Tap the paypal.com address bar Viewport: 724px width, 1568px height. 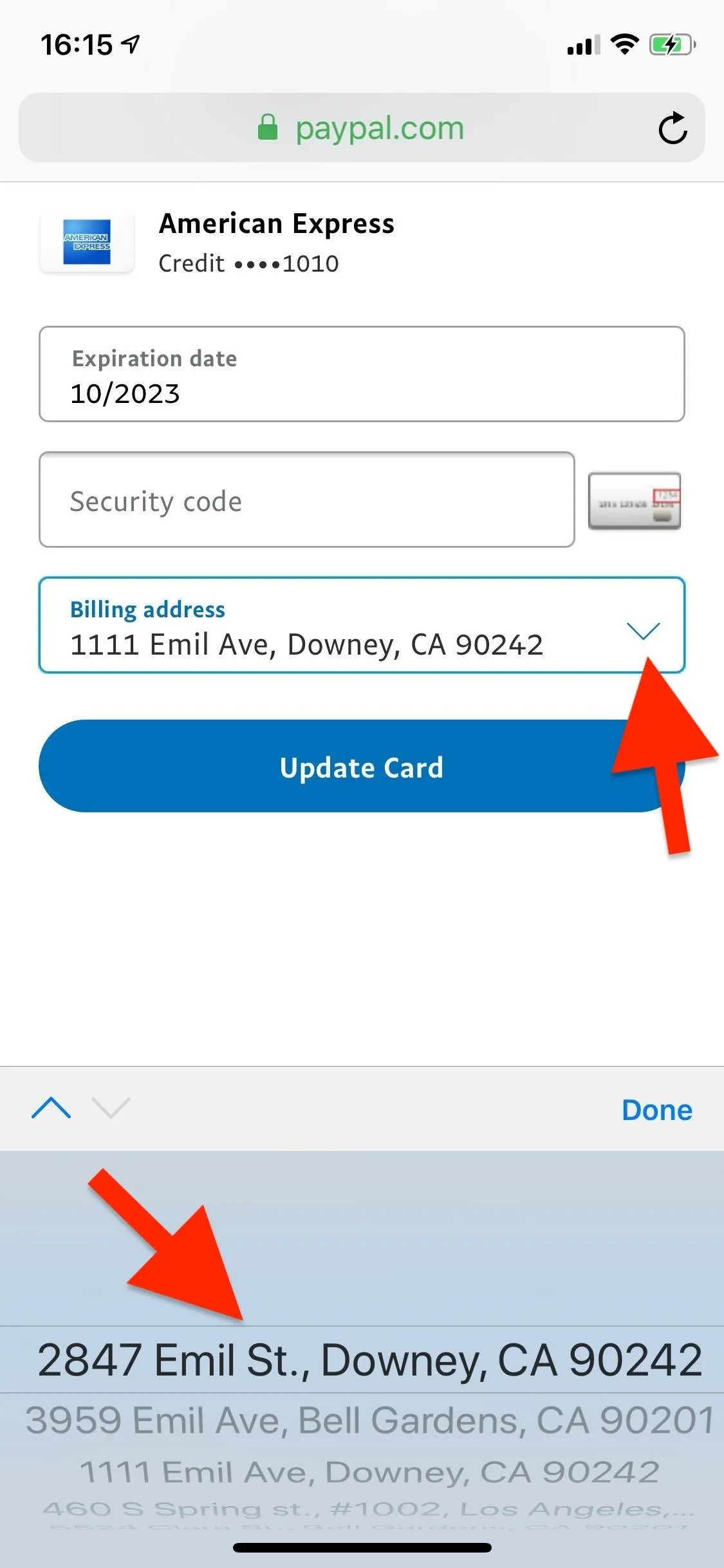pos(362,127)
